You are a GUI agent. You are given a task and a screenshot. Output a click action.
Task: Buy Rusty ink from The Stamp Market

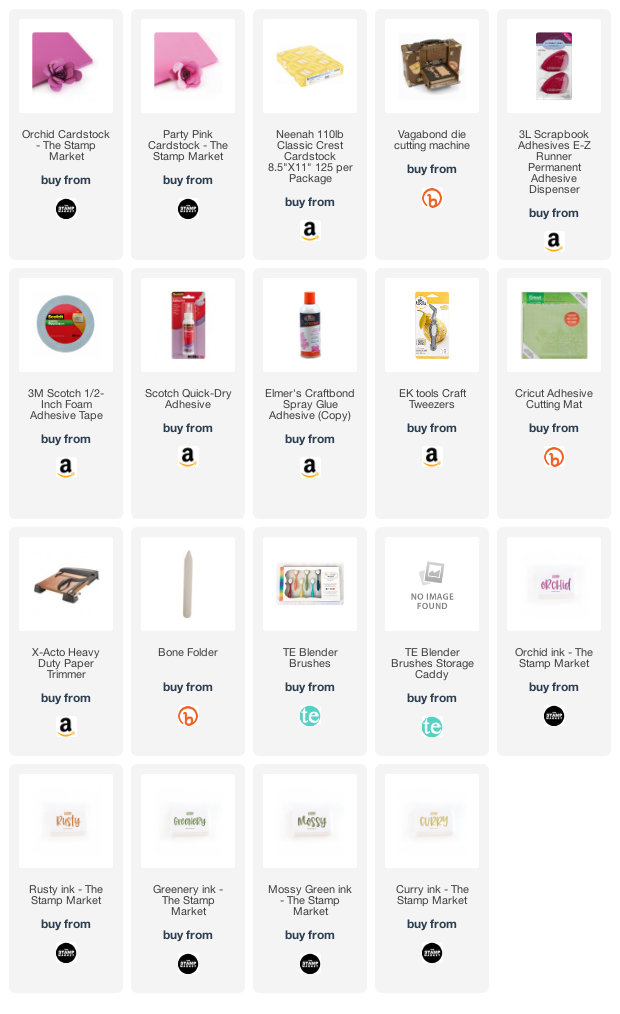66,953
